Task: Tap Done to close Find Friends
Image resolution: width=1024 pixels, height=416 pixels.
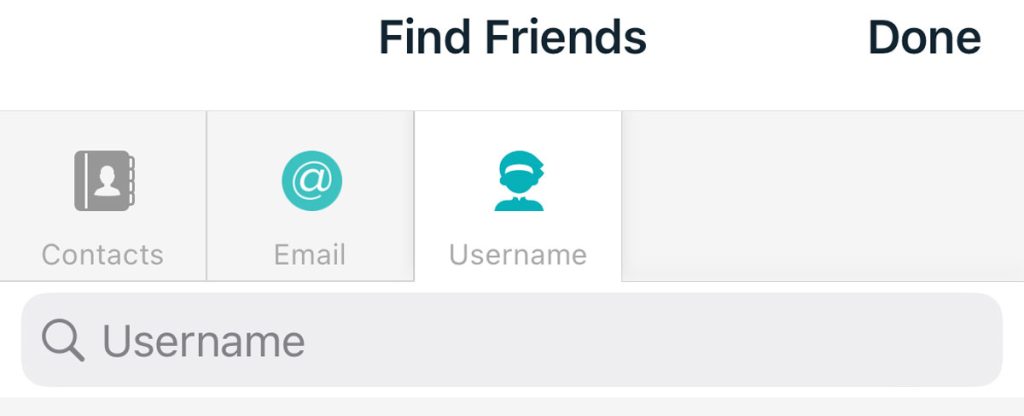Action: tap(923, 38)
